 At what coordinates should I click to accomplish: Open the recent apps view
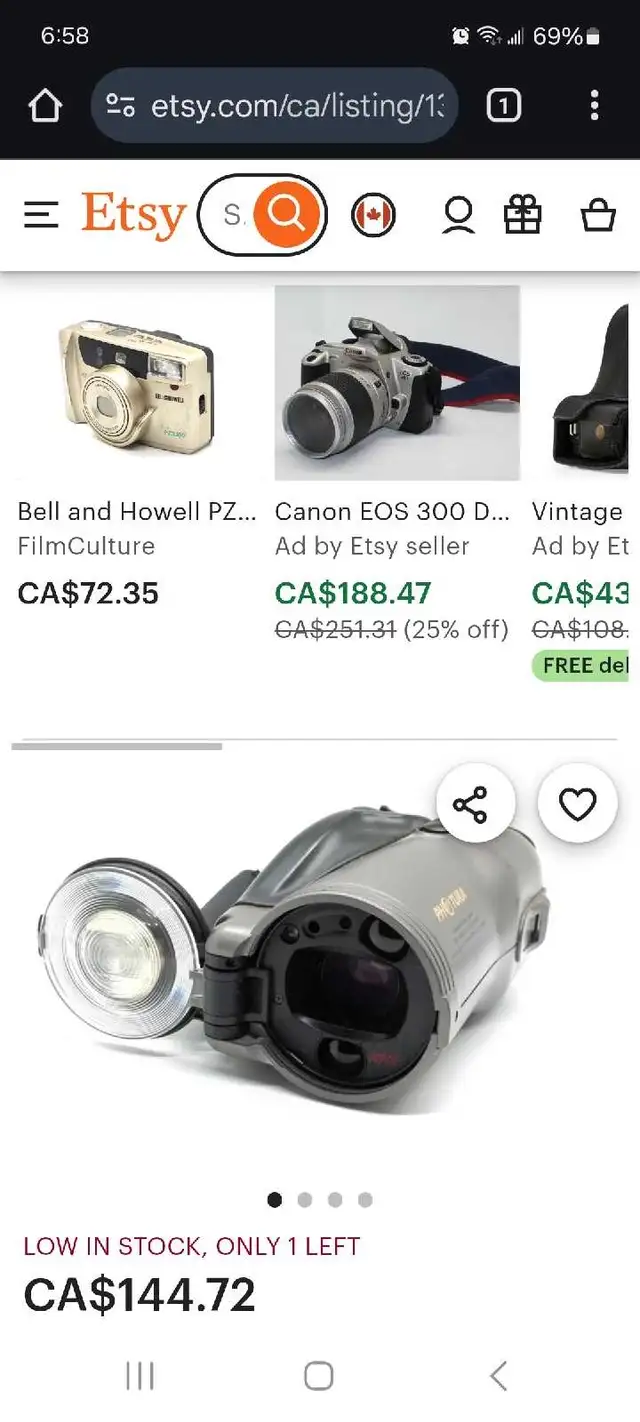[x=140, y=1376]
